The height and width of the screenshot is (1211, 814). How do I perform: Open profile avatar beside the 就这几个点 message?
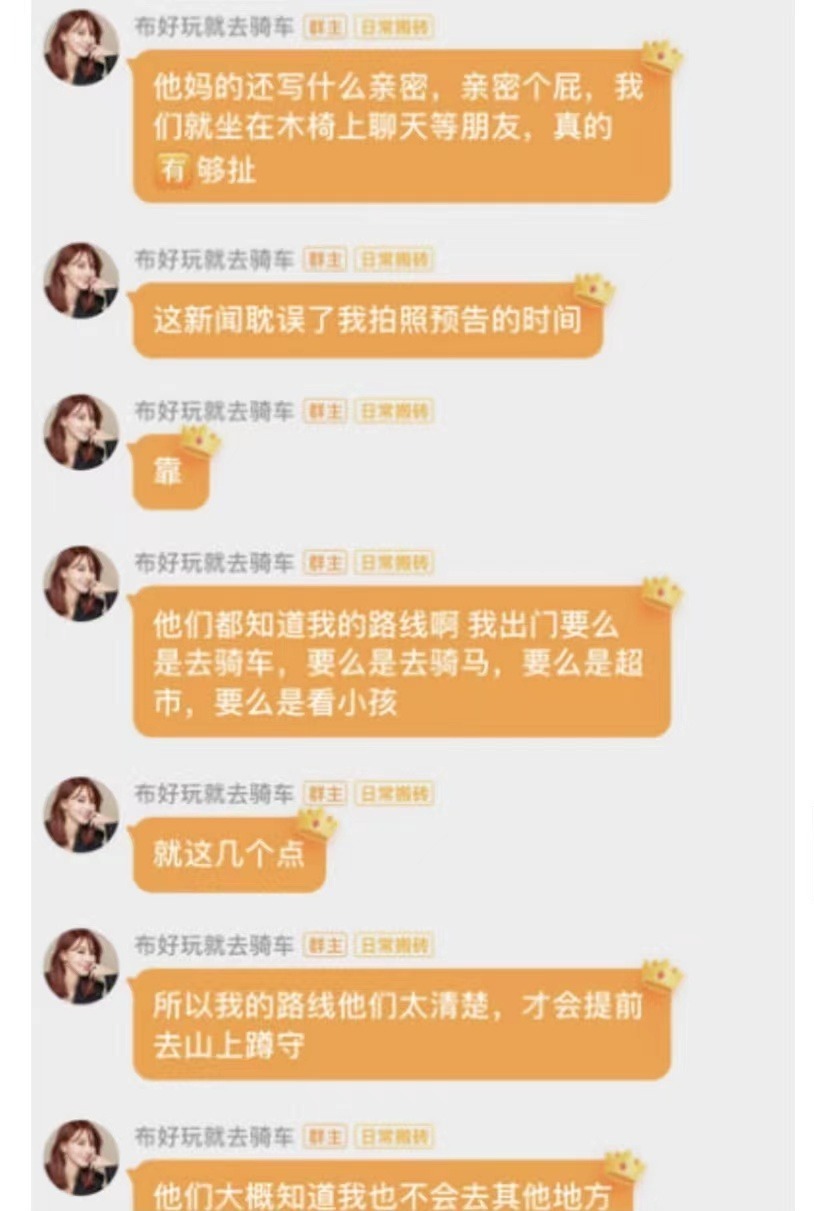(x=81, y=815)
